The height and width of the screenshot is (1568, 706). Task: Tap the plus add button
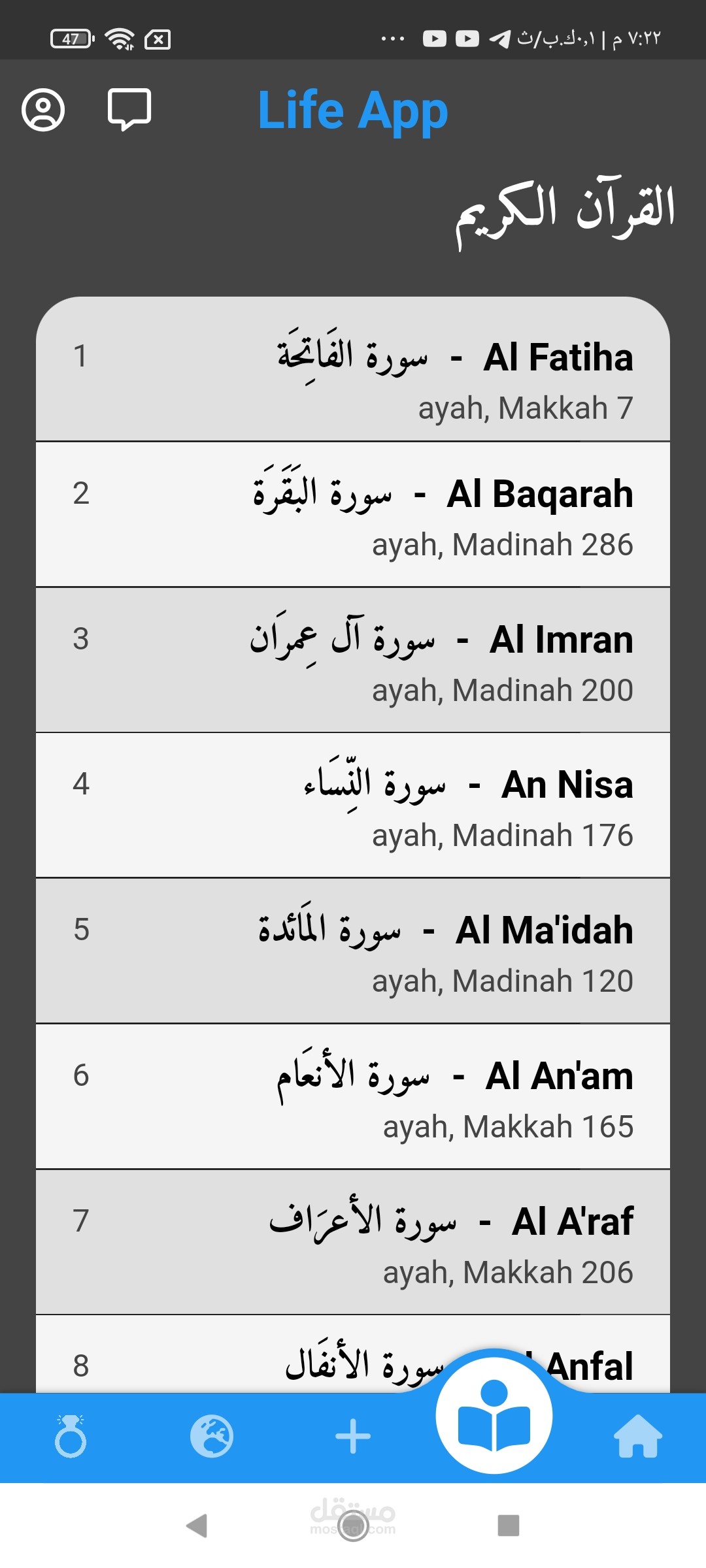353,1436
